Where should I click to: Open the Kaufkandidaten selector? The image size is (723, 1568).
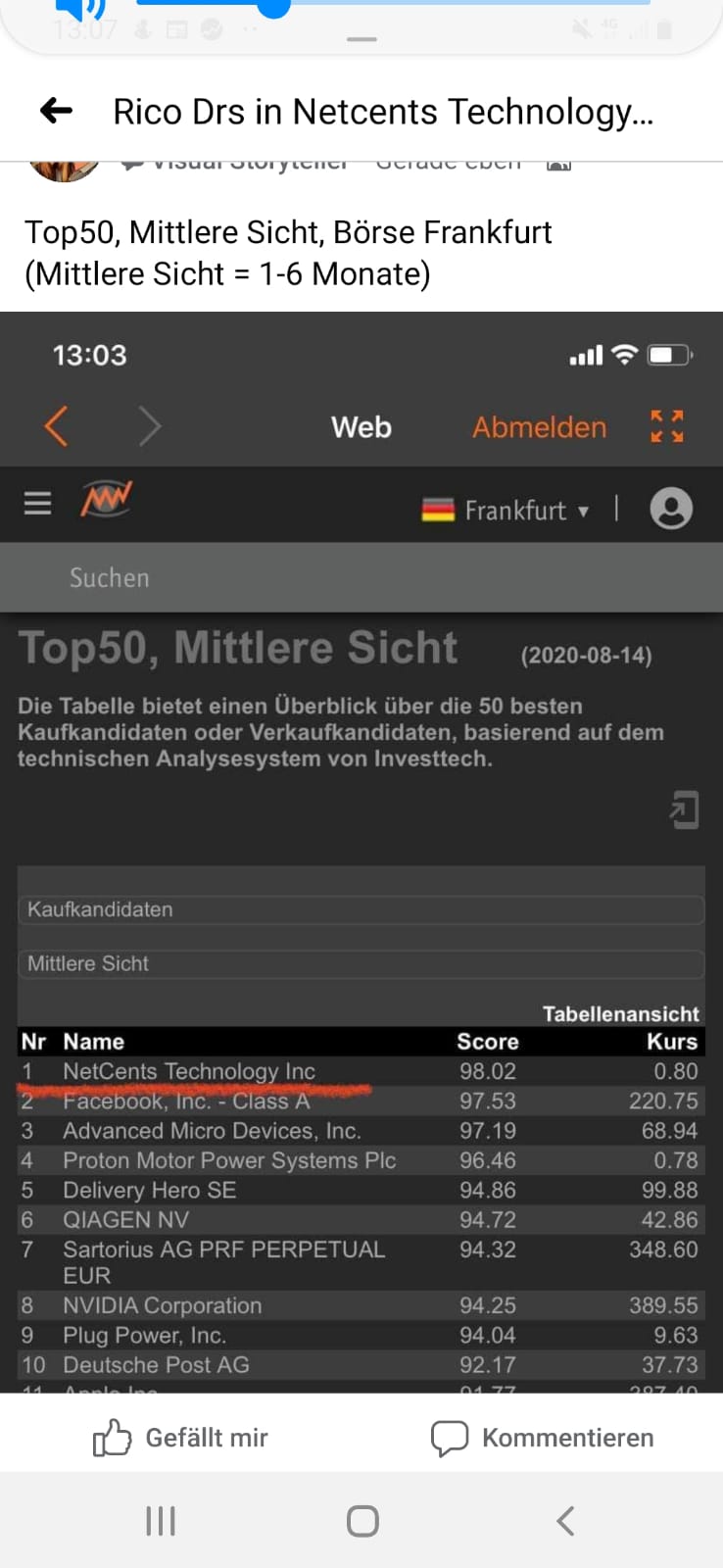point(361,909)
